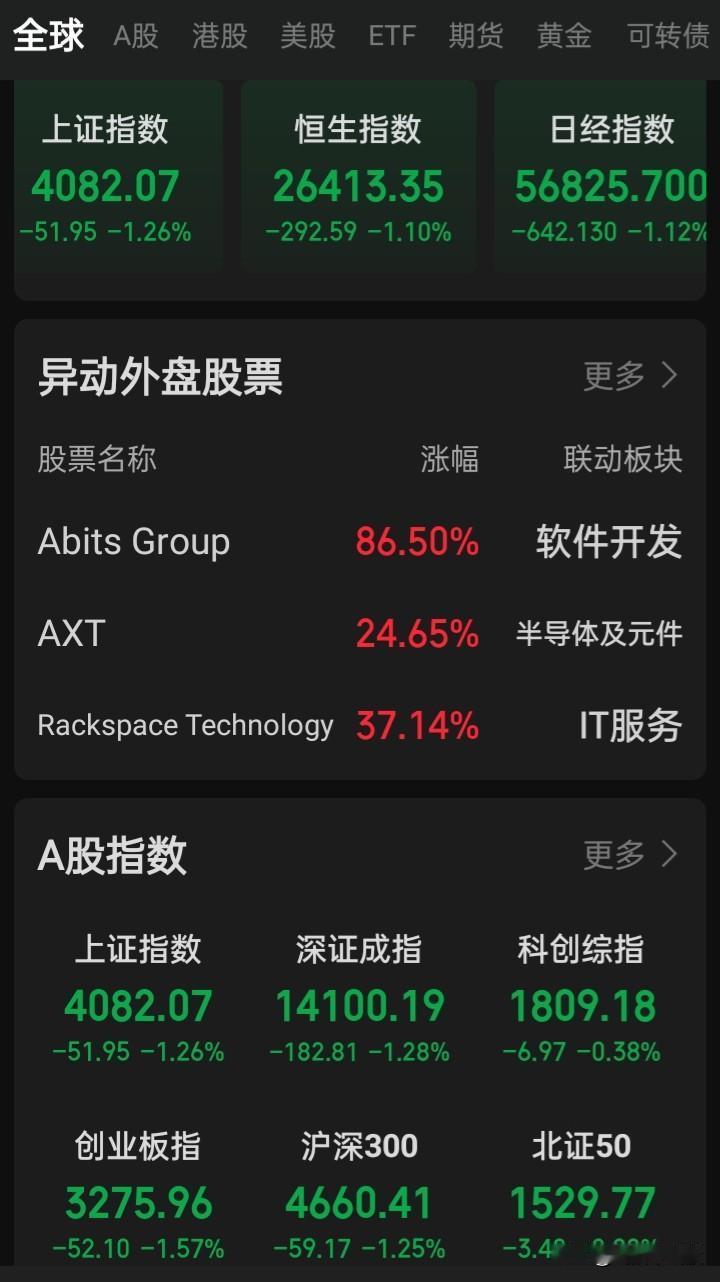This screenshot has width=720, height=1282.
Task: Expand 更多 for A股指数 section
Action: (x=628, y=853)
